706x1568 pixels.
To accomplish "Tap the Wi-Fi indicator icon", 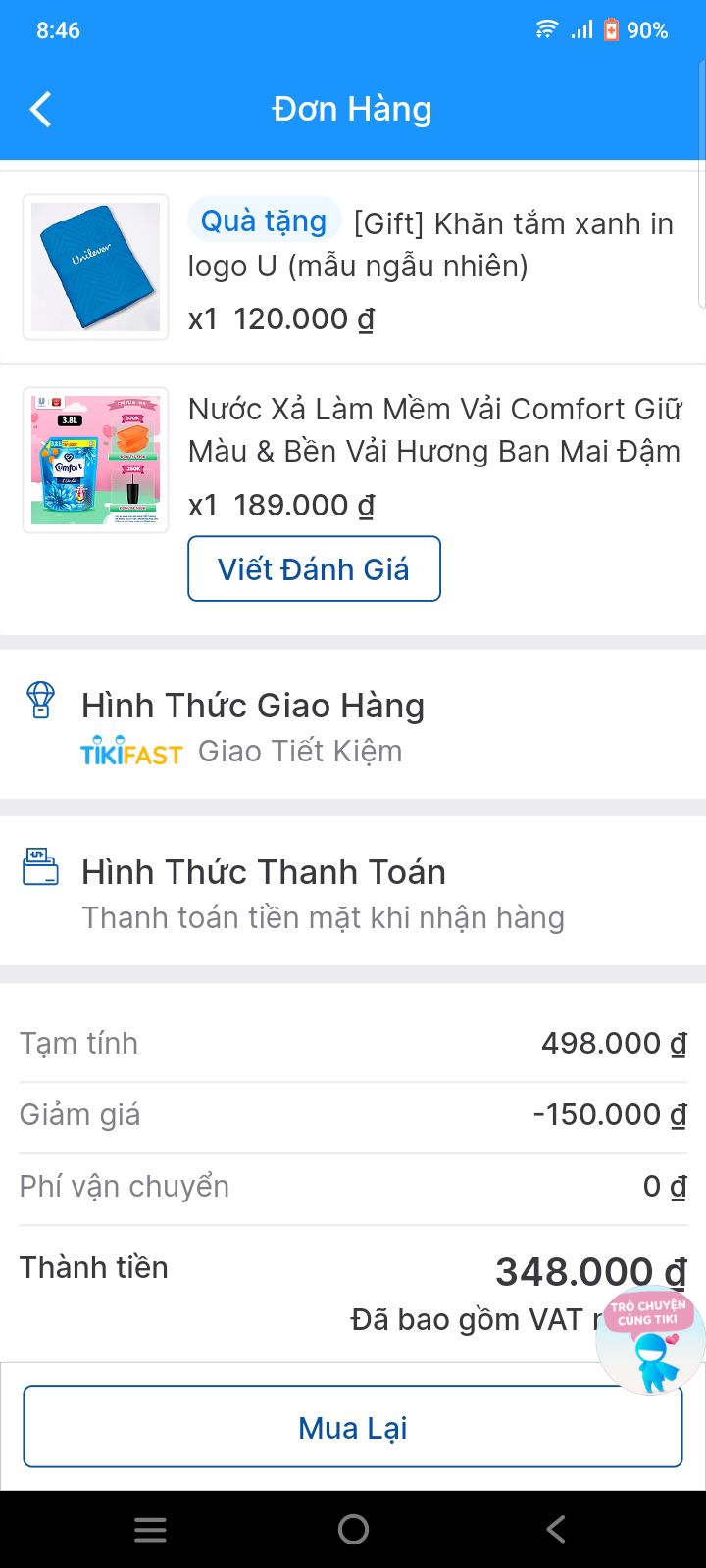I will click(x=546, y=29).
